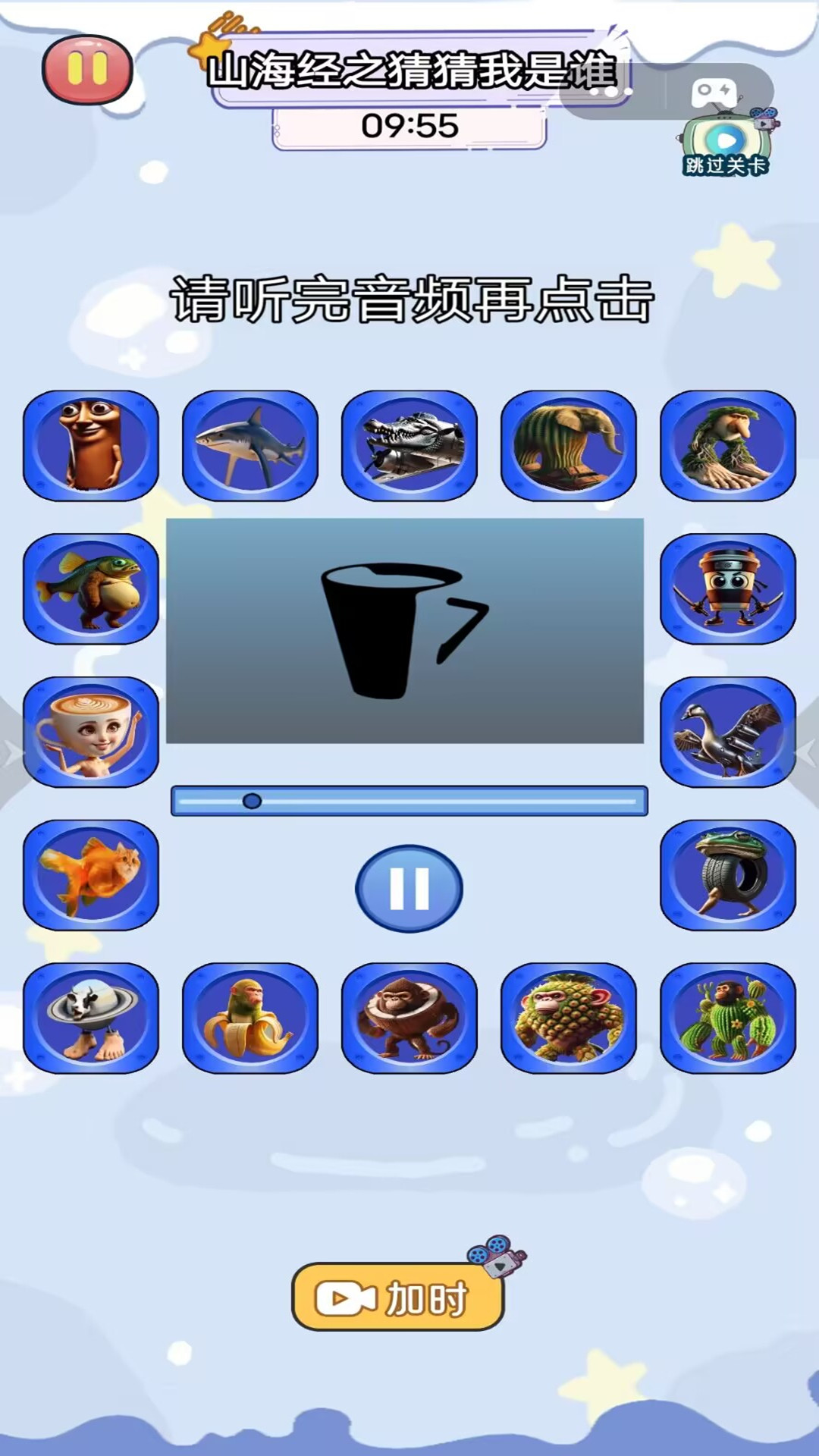
Task: Pick the goldfish cat tile
Action: [91, 875]
